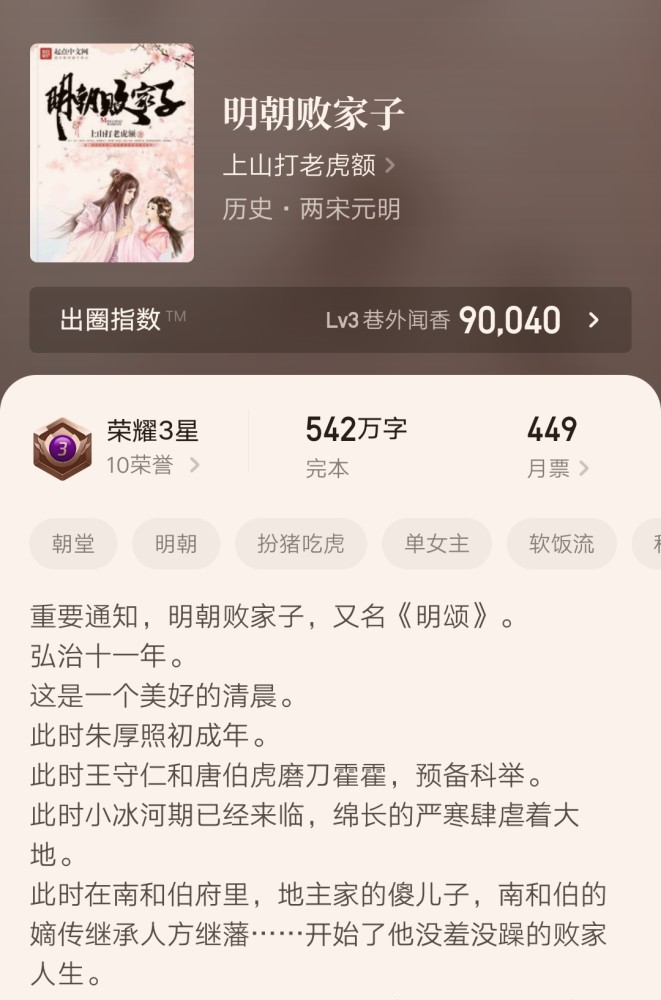Select the 朝堂 tag chip
Image resolution: width=661 pixels, height=1000 pixels.
coord(74,544)
